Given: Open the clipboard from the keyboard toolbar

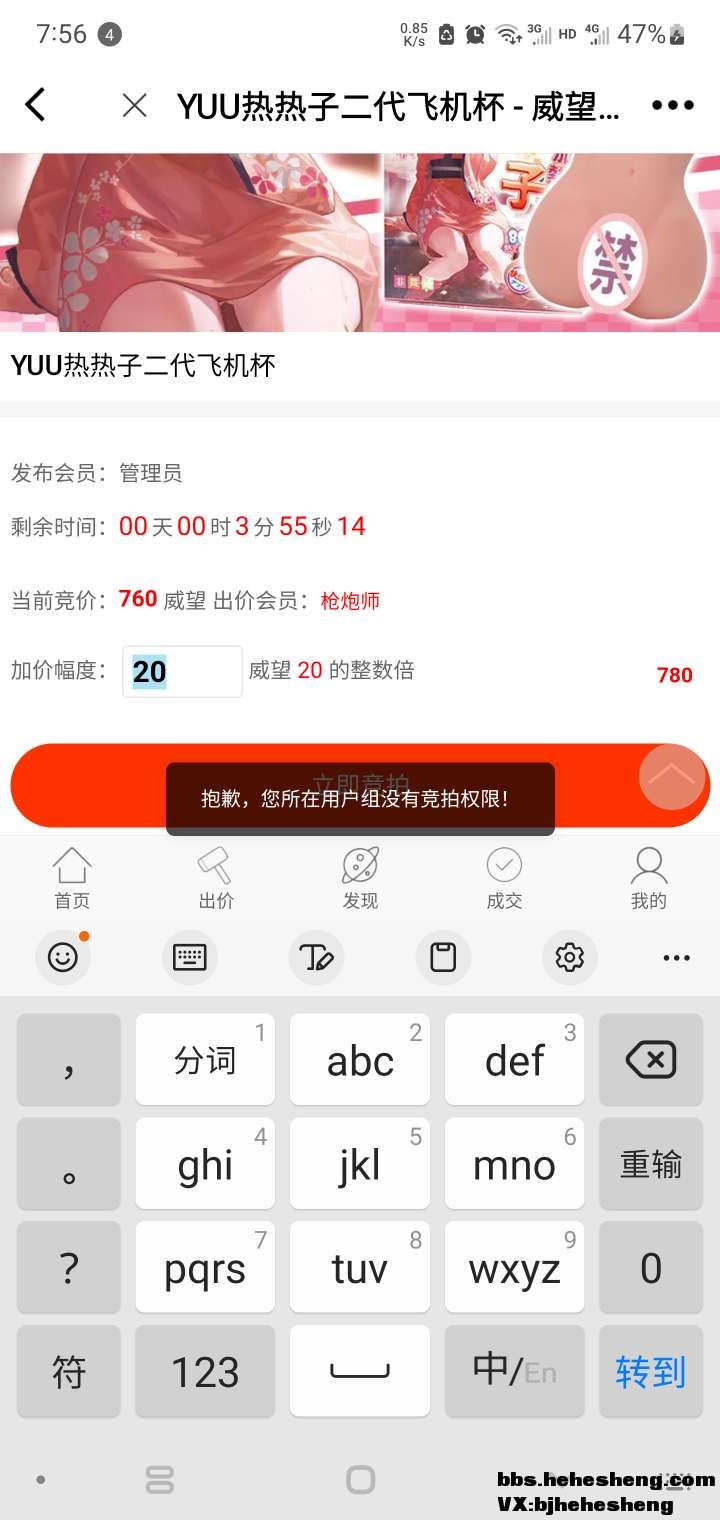Looking at the screenshot, I should tap(443, 958).
